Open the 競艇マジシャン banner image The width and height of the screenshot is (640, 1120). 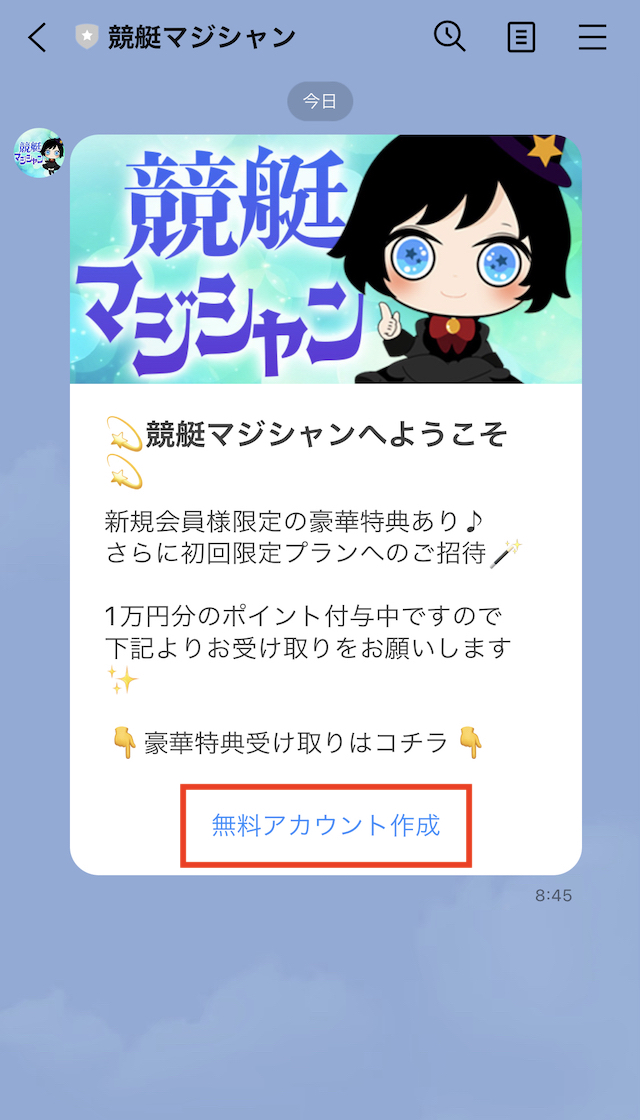(326, 259)
